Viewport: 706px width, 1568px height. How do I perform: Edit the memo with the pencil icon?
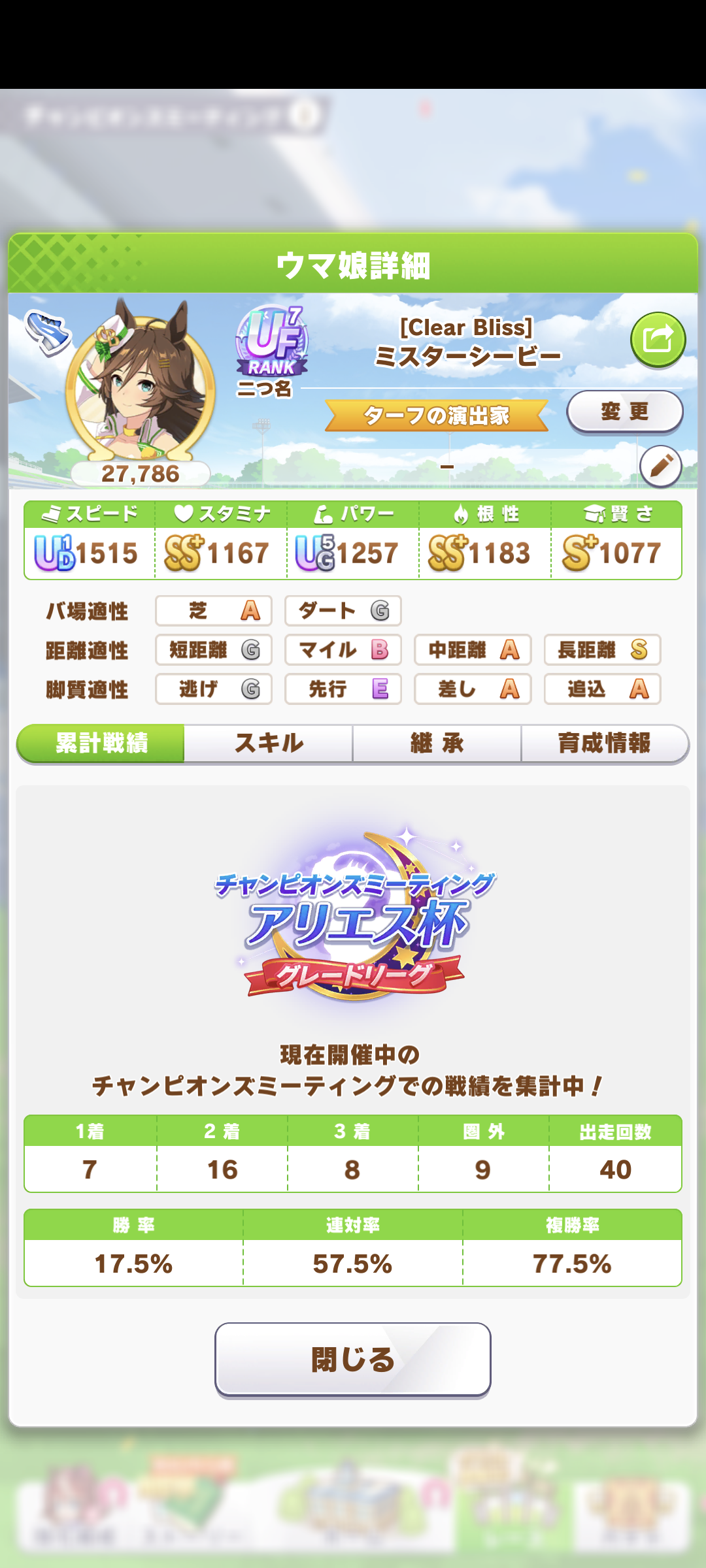[x=660, y=466]
